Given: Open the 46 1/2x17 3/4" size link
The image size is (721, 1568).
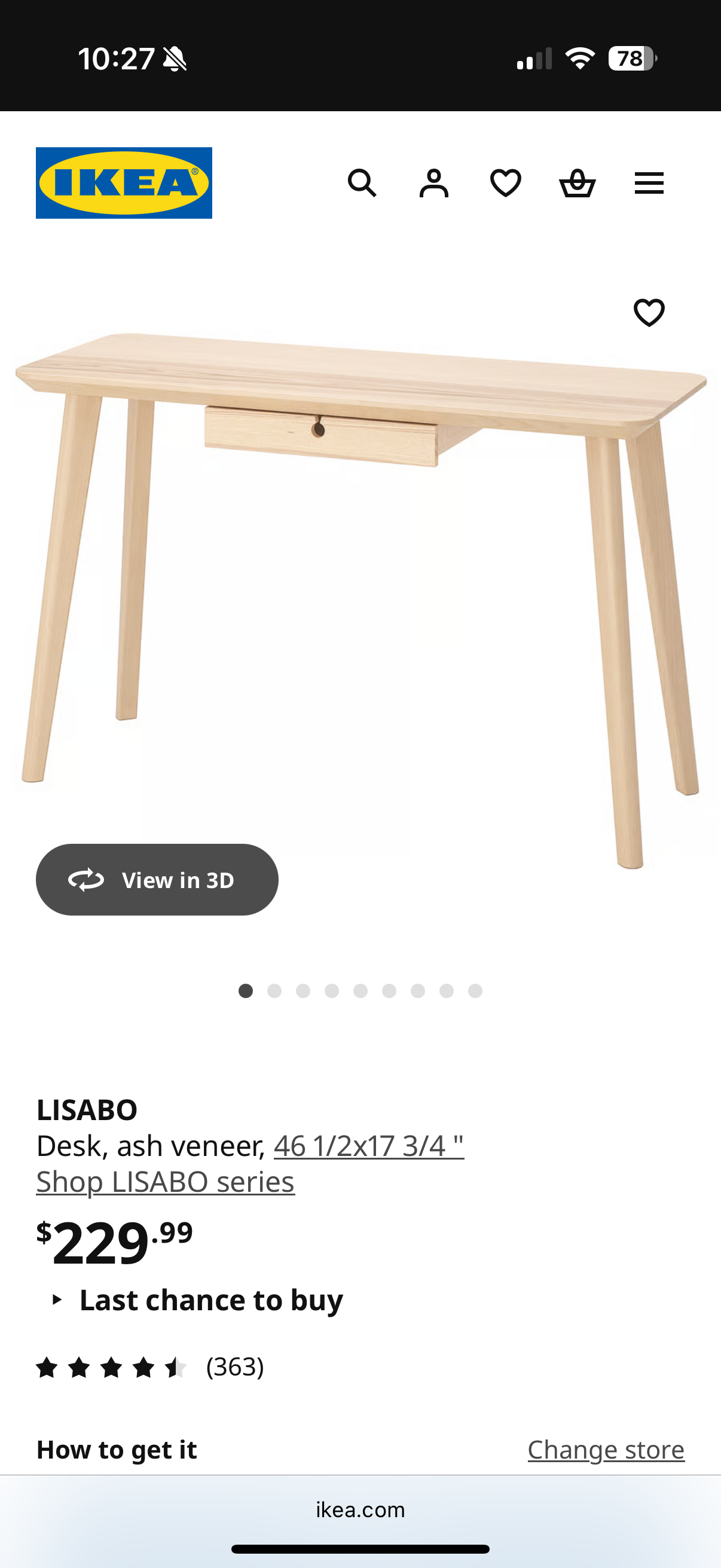Looking at the screenshot, I should 369,1146.
